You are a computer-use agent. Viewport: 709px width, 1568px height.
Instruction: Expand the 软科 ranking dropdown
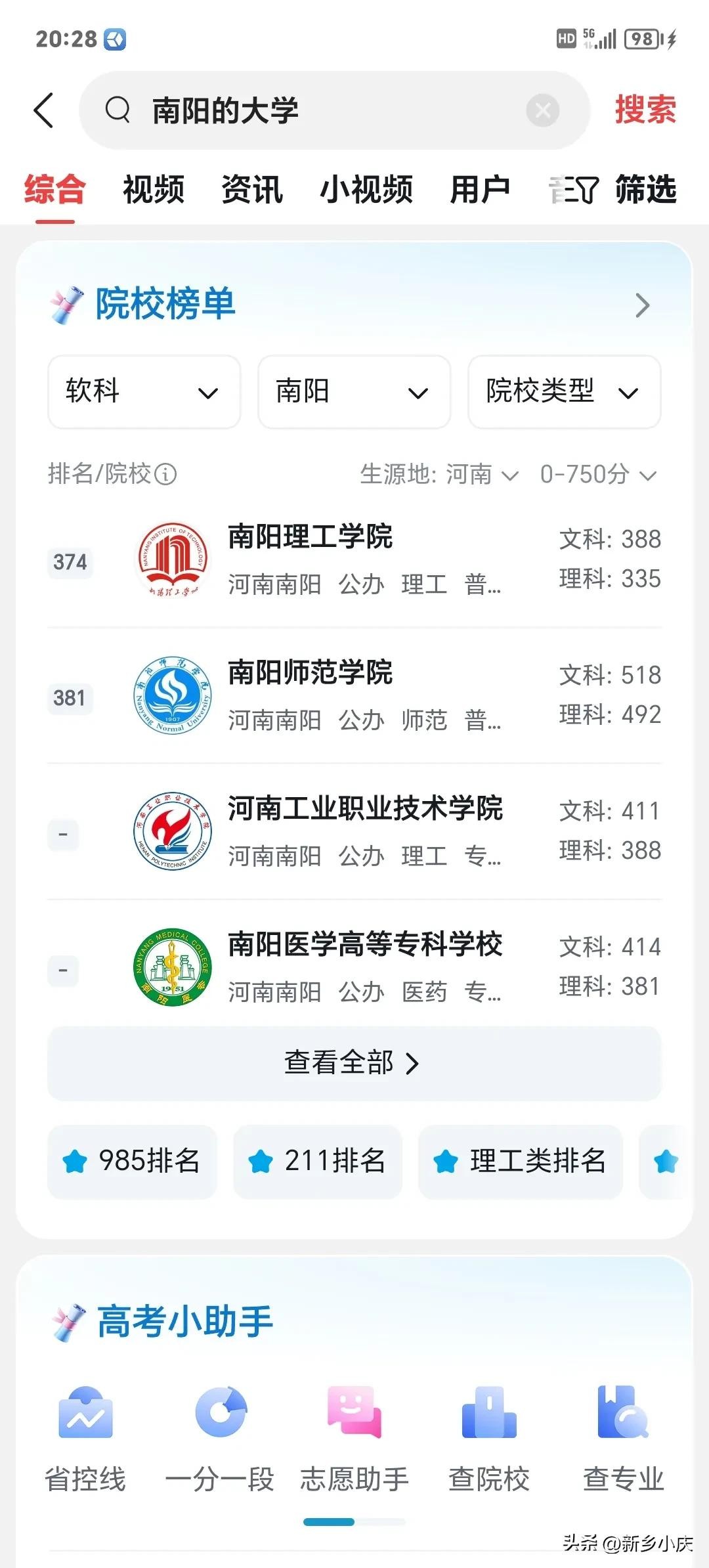click(144, 392)
